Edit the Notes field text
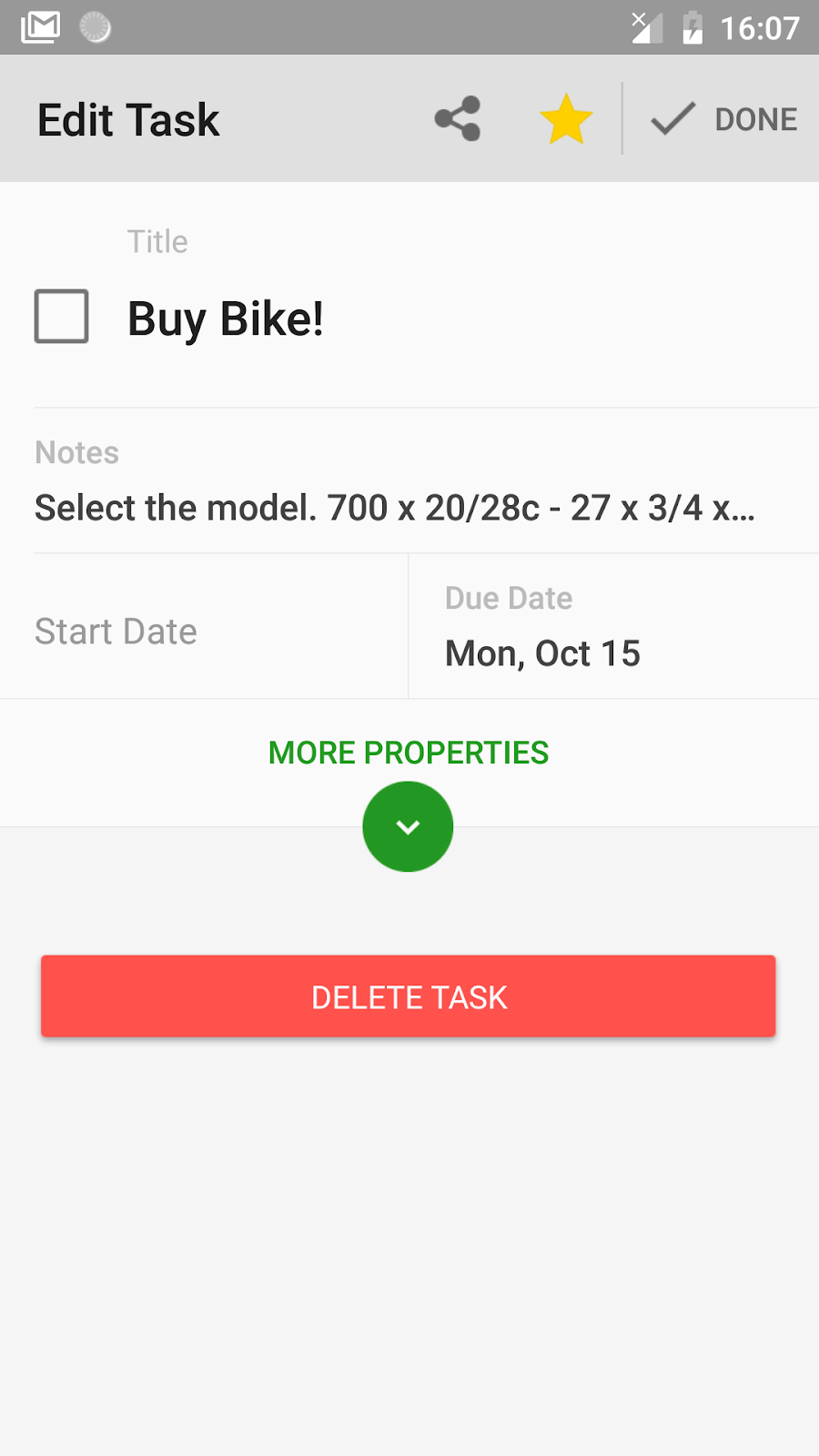This screenshot has width=819, height=1456. click(x=395, y=508)
